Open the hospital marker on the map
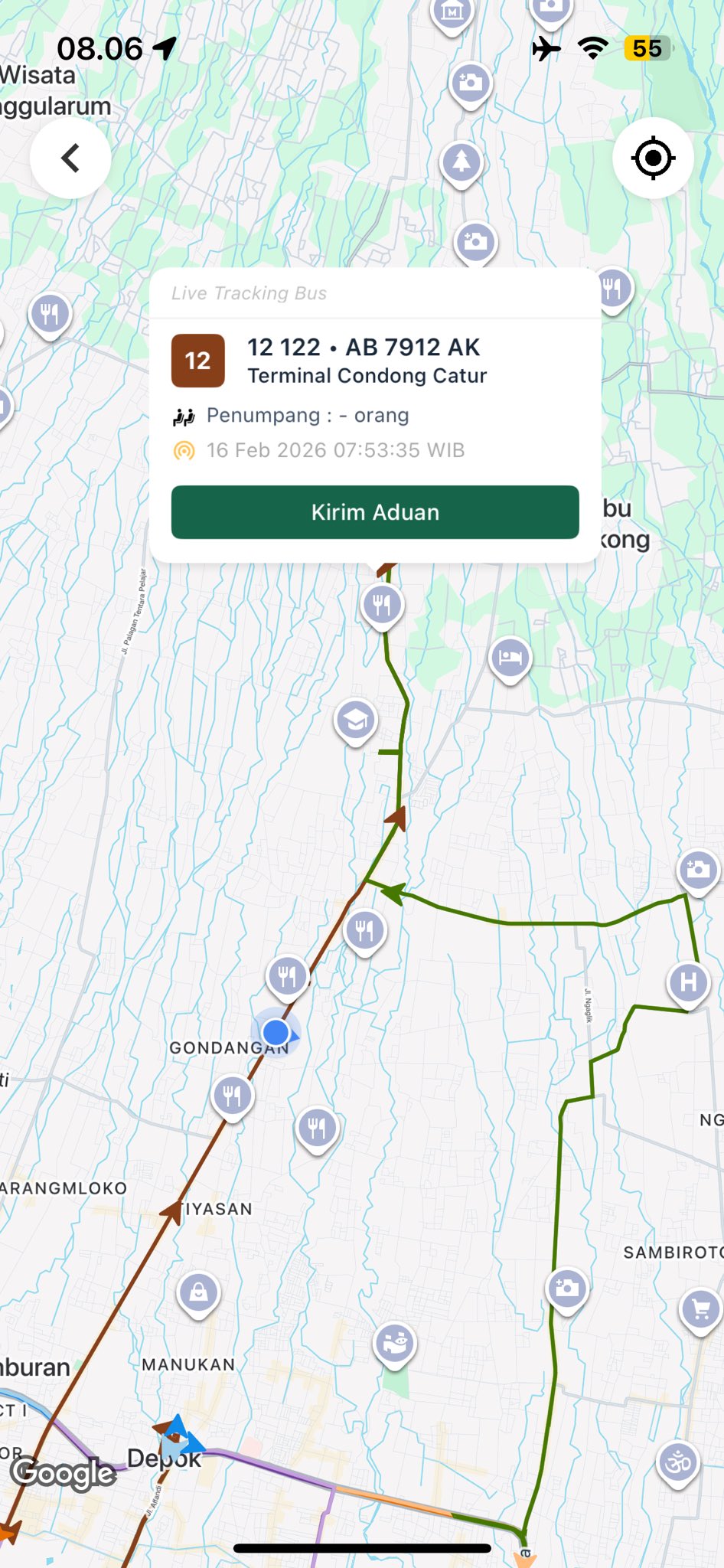Viewport: 724px width, 1568px height. [688, 982]
